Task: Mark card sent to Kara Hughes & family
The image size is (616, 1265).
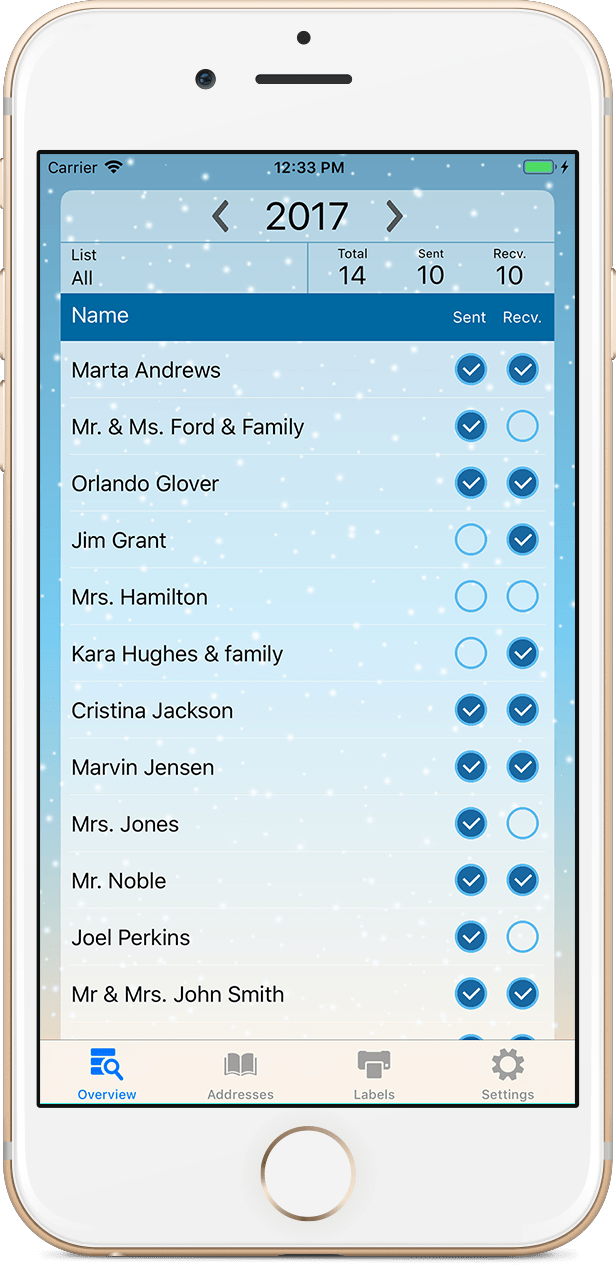Action: [x=471, y=654]
